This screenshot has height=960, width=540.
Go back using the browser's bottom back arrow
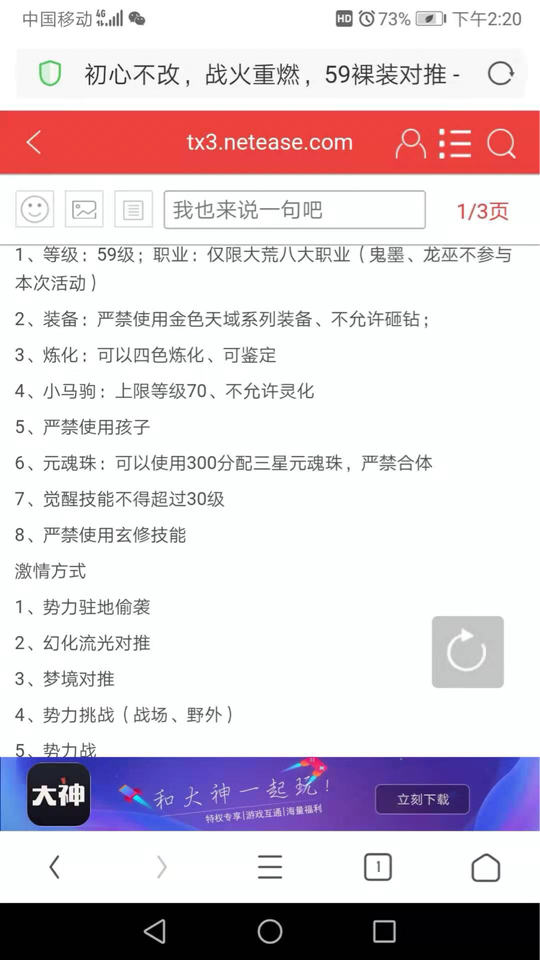pyautogui.click(x=54, y=867)
